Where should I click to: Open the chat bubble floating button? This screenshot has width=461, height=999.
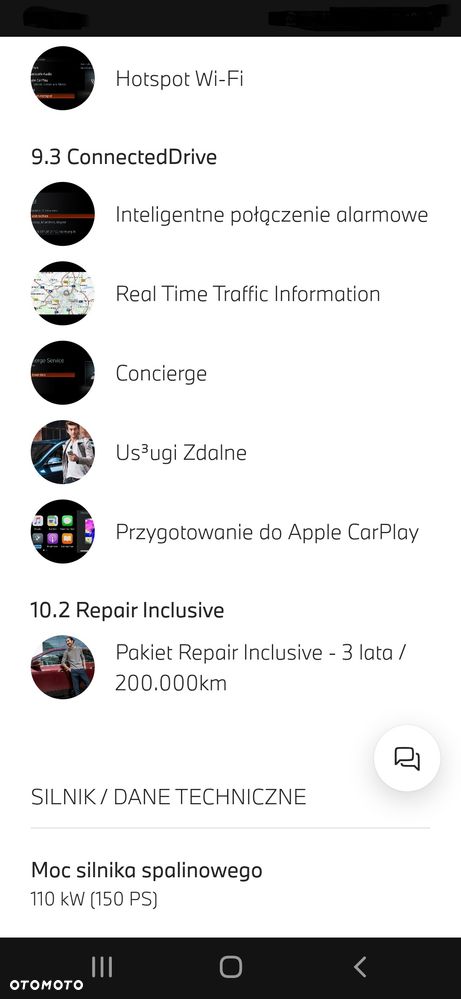(407, 758)
